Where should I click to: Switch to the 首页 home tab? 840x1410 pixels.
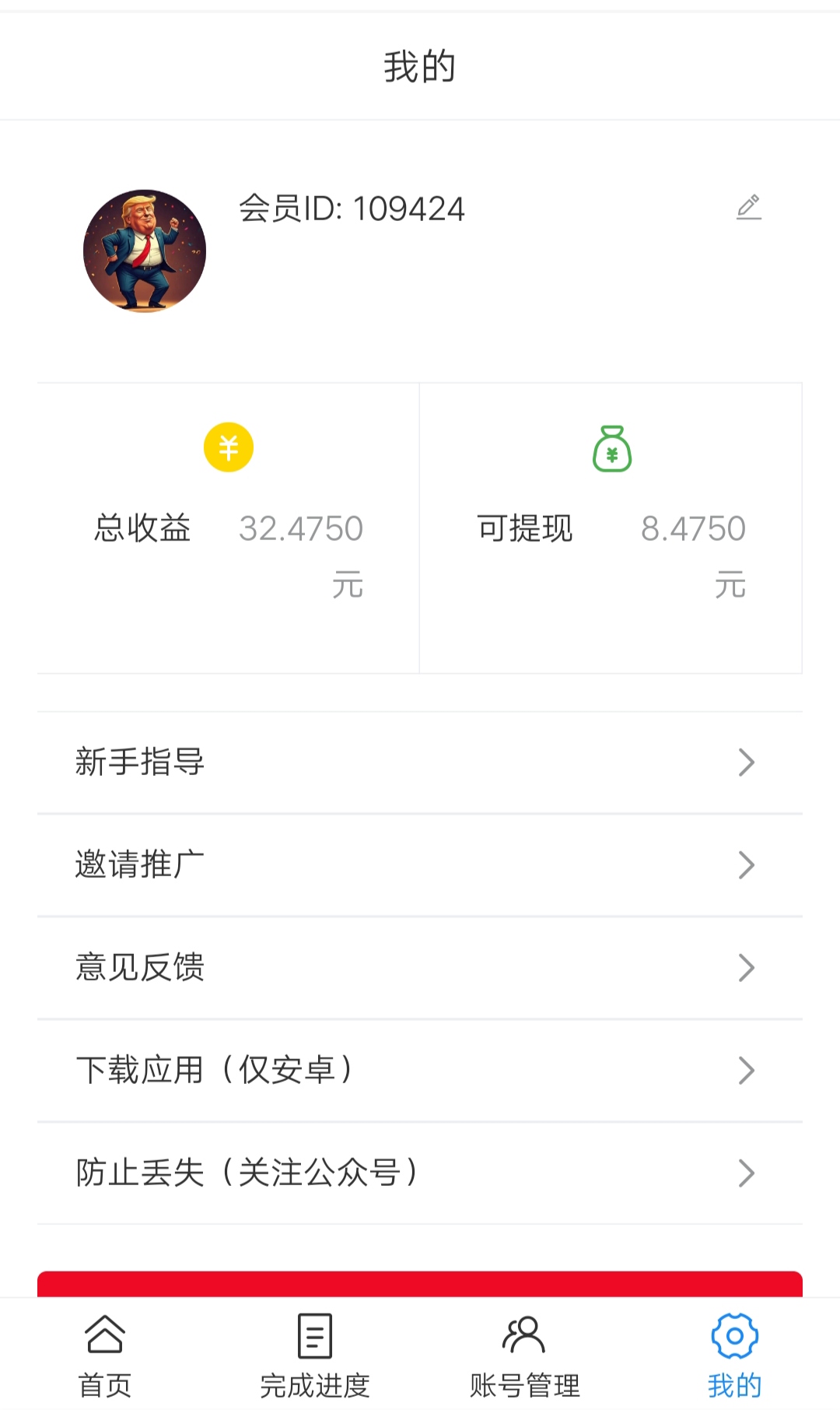point(105,1356)
